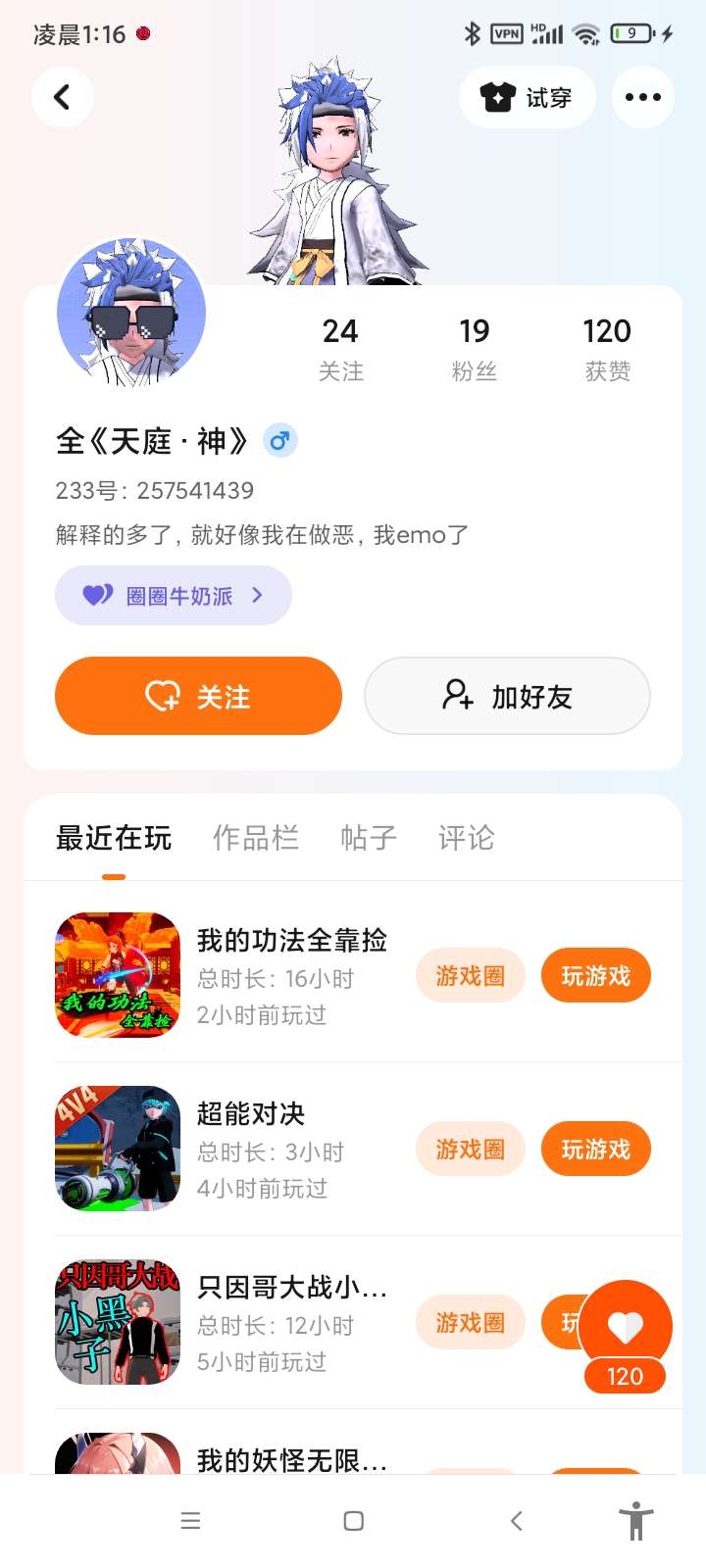Tap 玩游戏 for 超能对决
Image resolution: width=706 pixels, height=1568 pixels.
[595, 1150]
